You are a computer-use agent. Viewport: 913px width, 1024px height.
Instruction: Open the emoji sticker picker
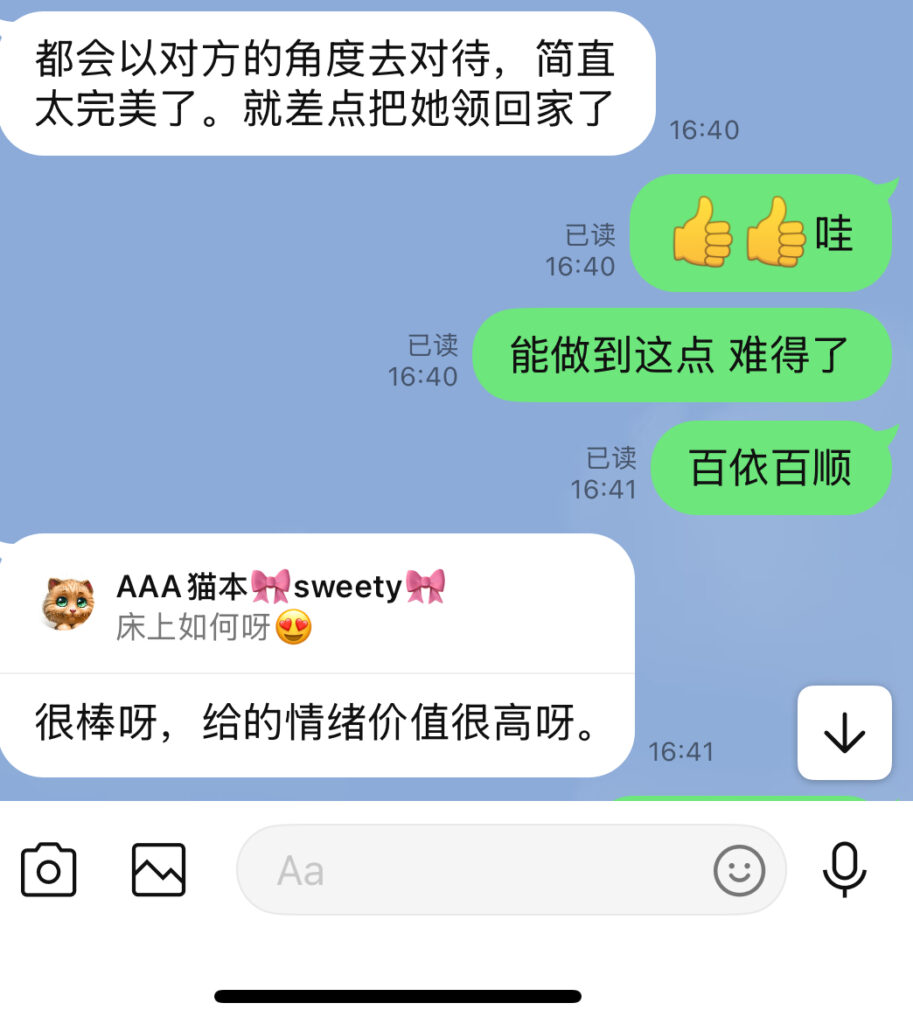[x=739, y=870]
